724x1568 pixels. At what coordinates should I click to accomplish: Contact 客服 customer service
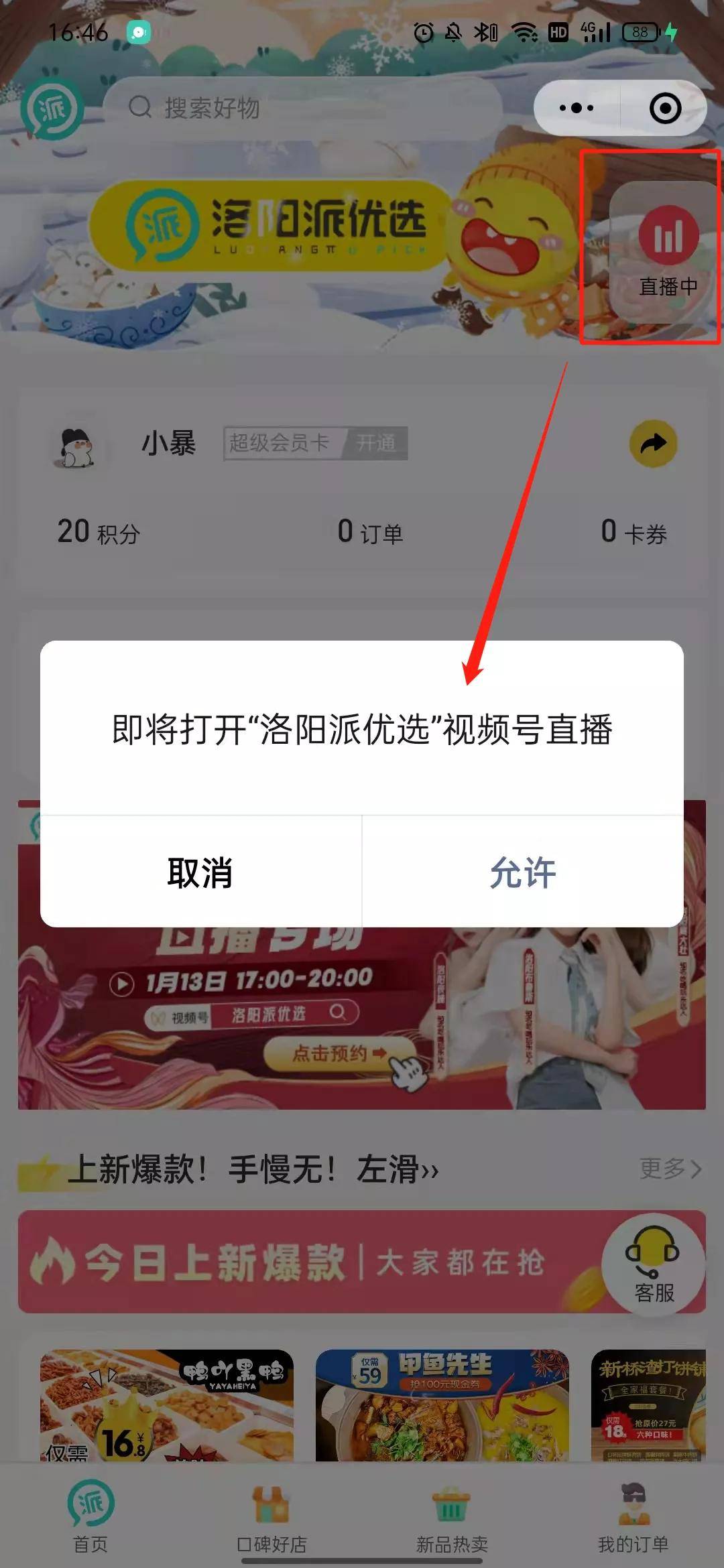pyautogui.click(x=654, y=1265)
